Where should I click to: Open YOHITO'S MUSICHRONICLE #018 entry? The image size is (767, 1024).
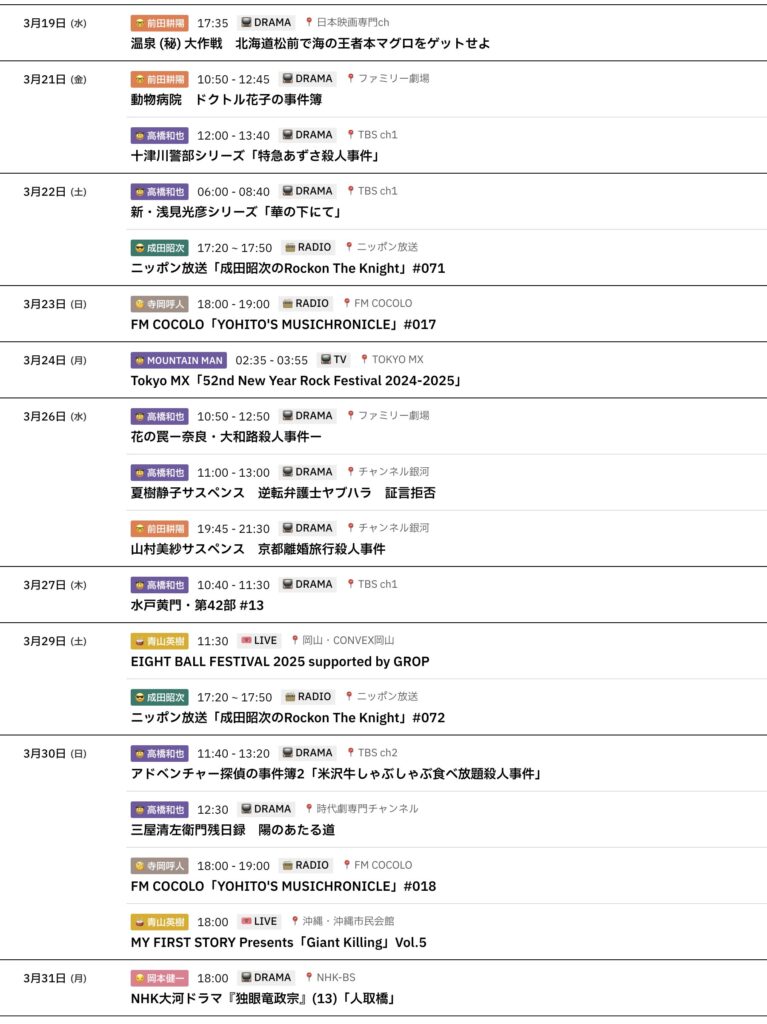pyautogui.click(x=283, y=886)
